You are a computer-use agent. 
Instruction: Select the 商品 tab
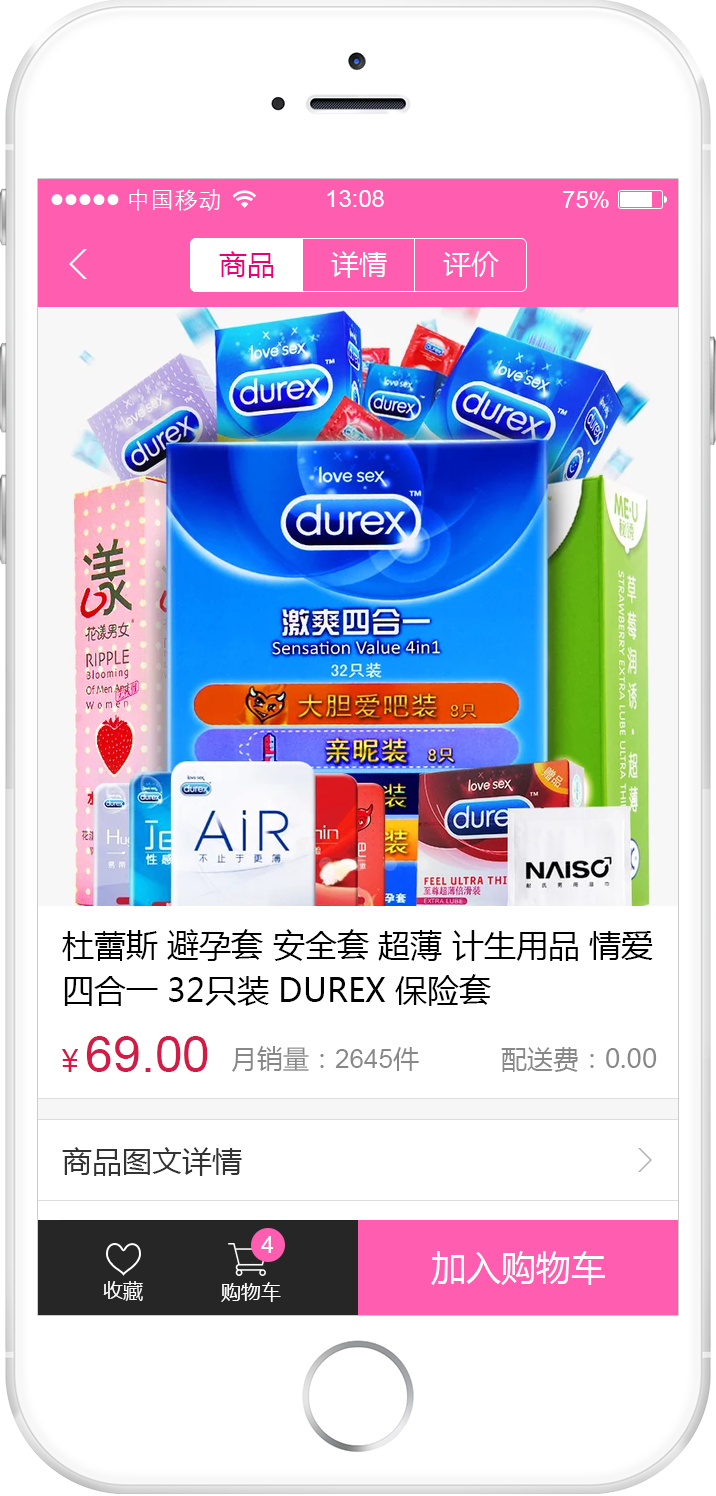click(246, 265)
